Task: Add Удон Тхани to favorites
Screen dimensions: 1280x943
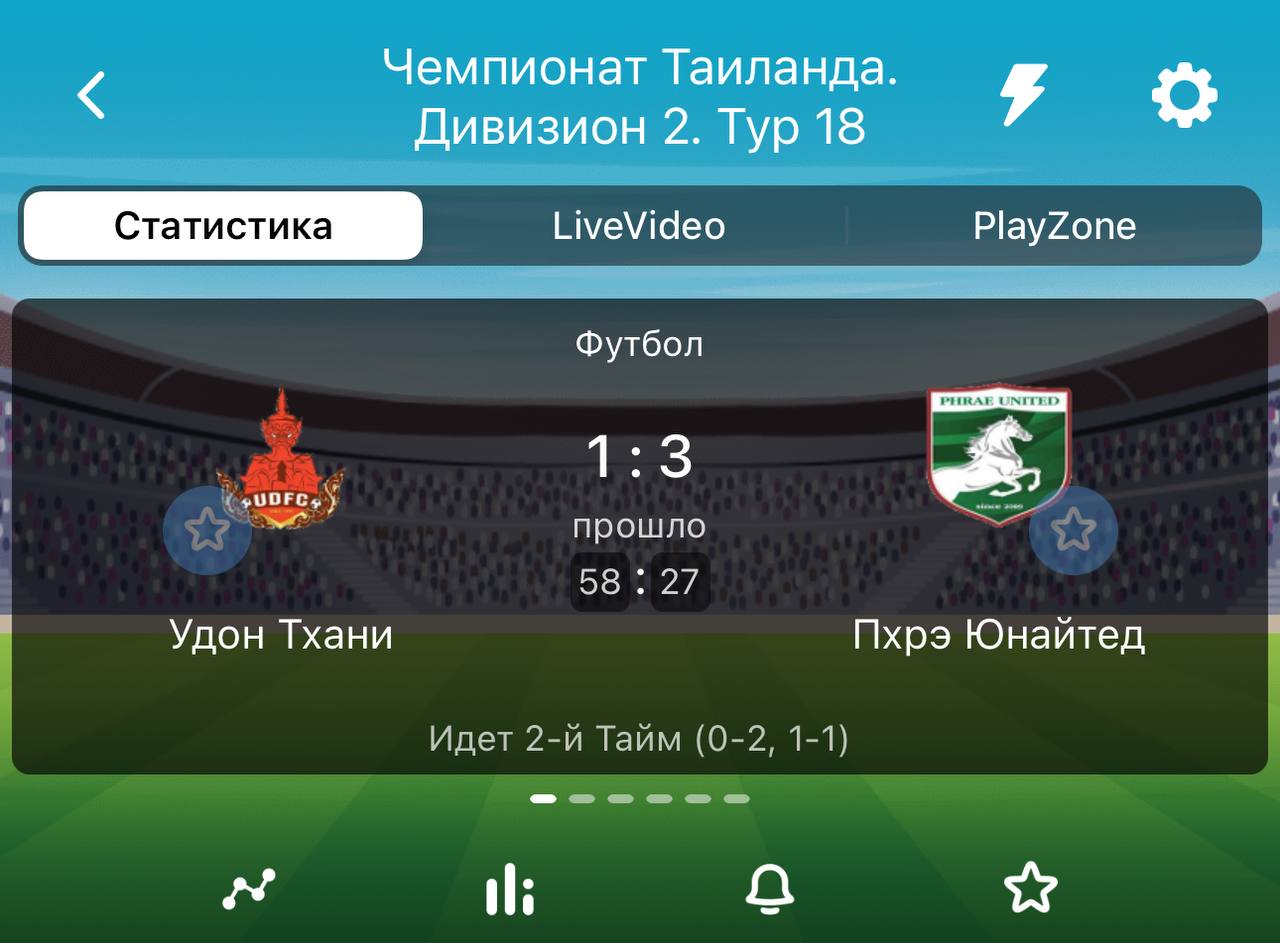Action: click(207, 530)
